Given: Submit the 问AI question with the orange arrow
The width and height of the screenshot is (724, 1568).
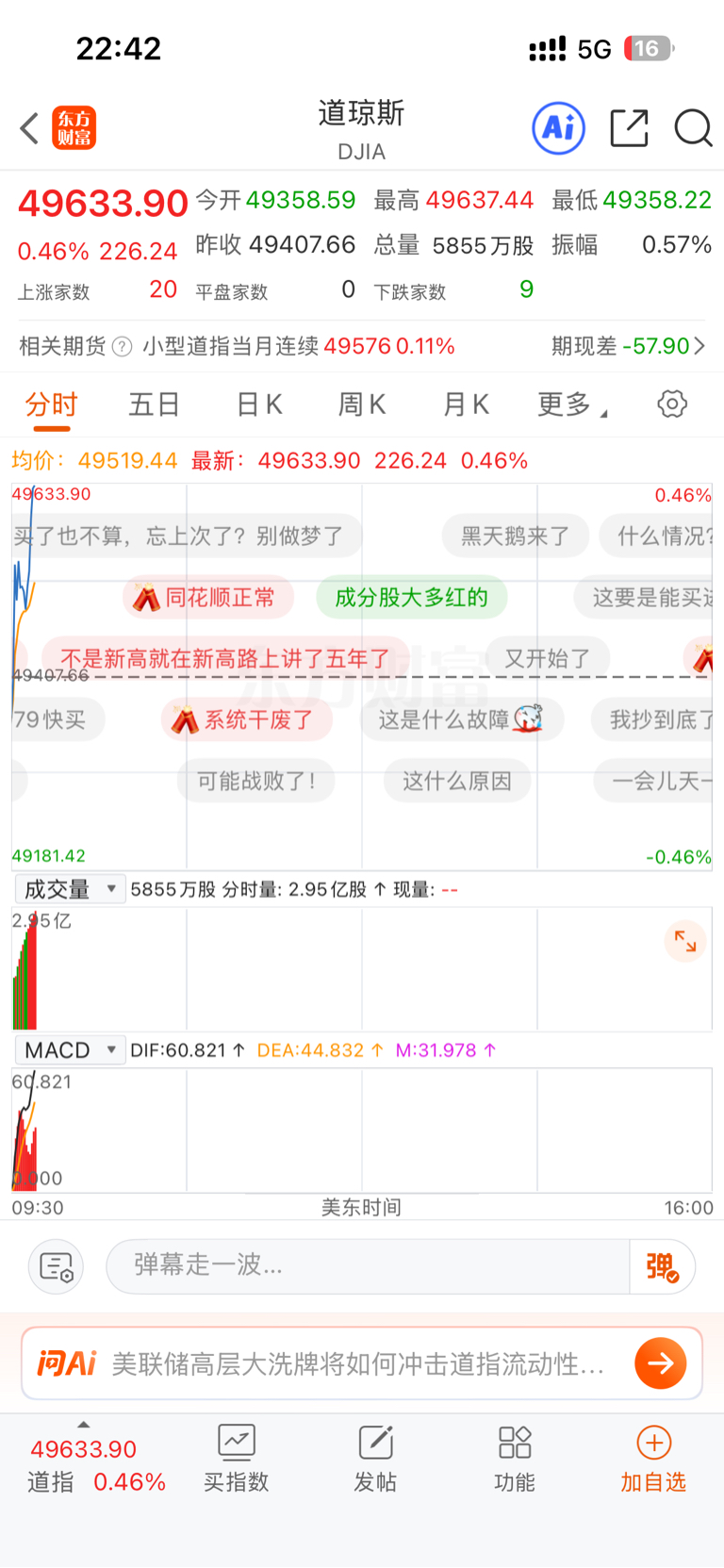Looking at the screenshot, I should coord(660,1363).
